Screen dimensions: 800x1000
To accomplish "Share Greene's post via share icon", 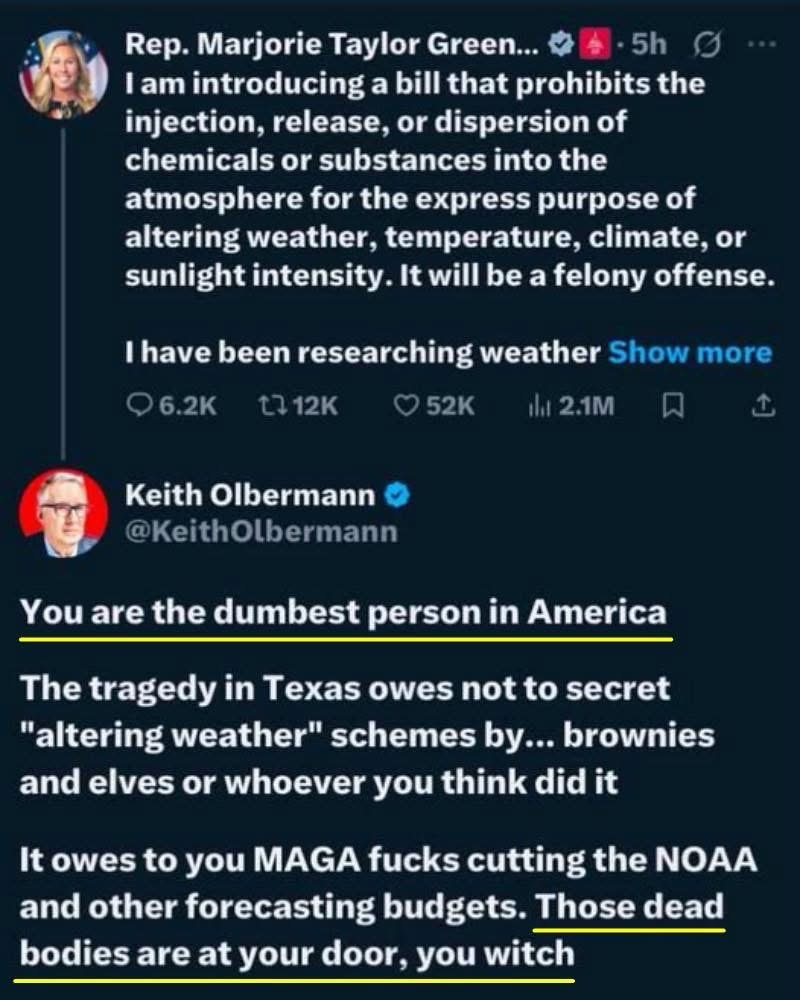I will [762, 406].
